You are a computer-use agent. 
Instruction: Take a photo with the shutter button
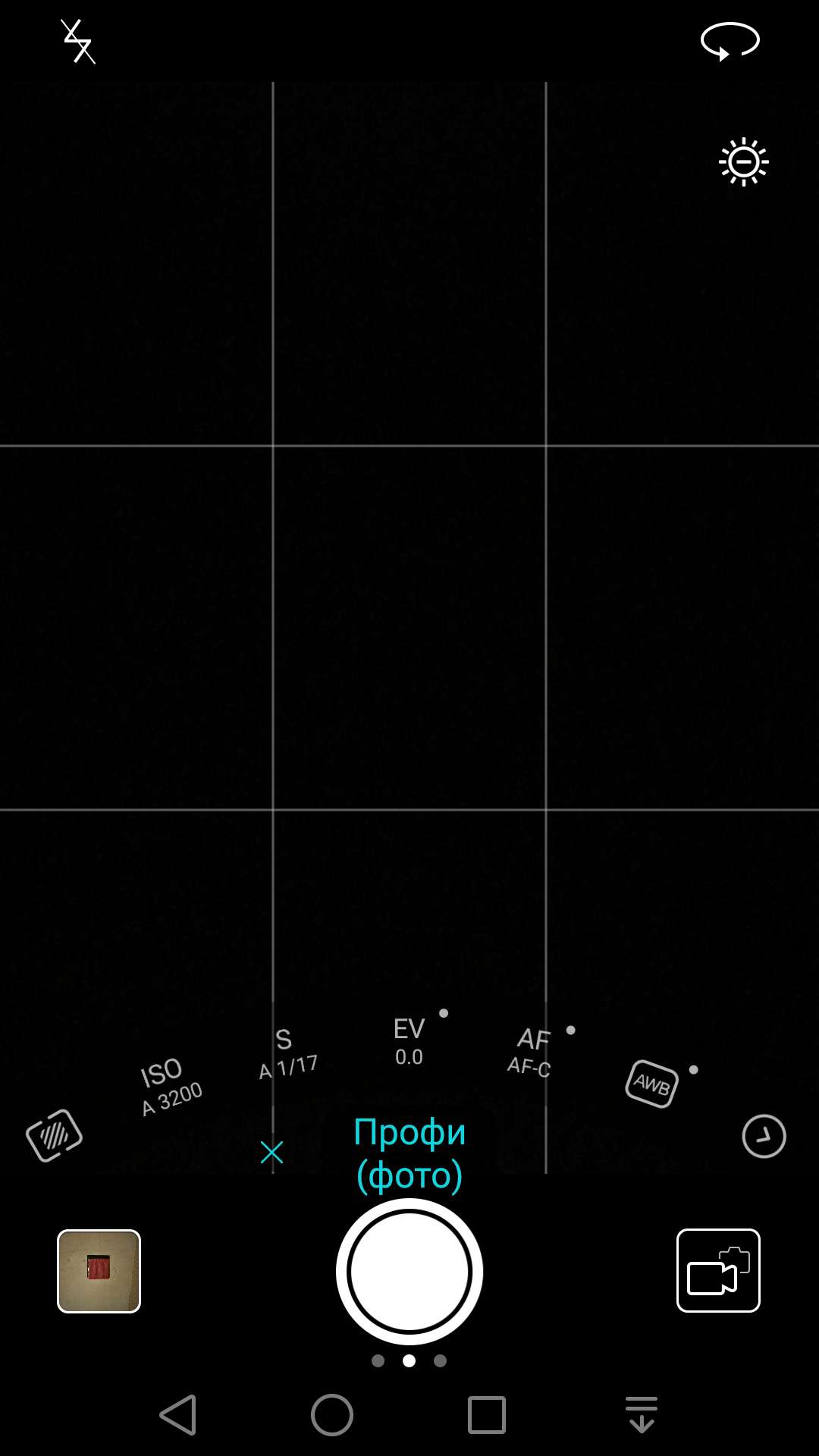(409, 1272)
